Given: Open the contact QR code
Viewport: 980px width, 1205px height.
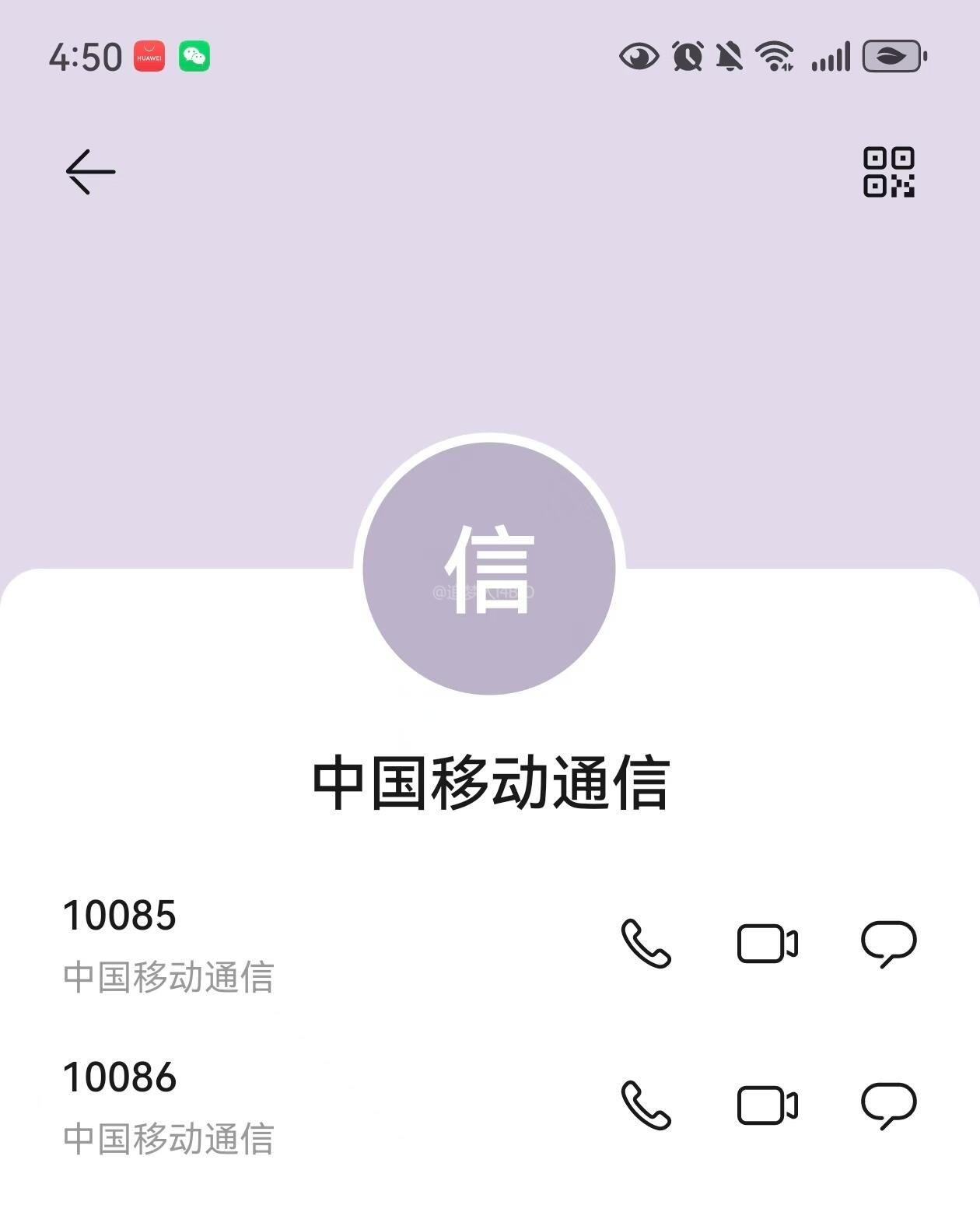Looking at the screenshot, I should 888,172.
